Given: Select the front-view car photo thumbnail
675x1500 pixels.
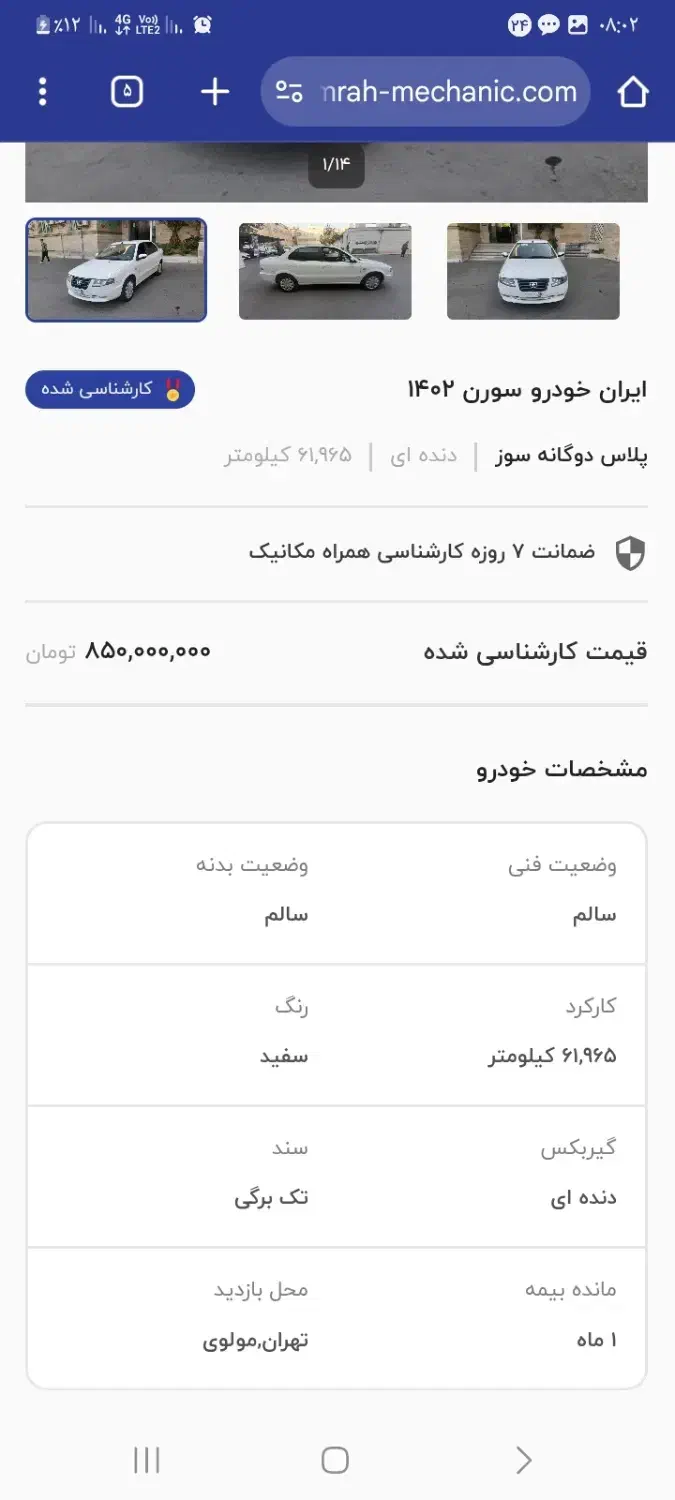Looking at the screenshot, I should click(x=533, y=271).
